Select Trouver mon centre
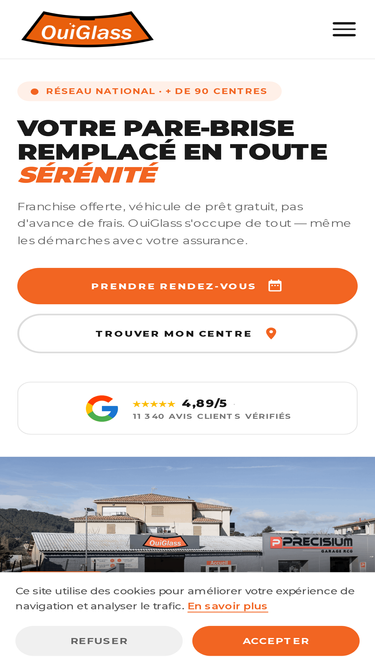Viewport: 375px width, 667px height. tap(187, 334)
